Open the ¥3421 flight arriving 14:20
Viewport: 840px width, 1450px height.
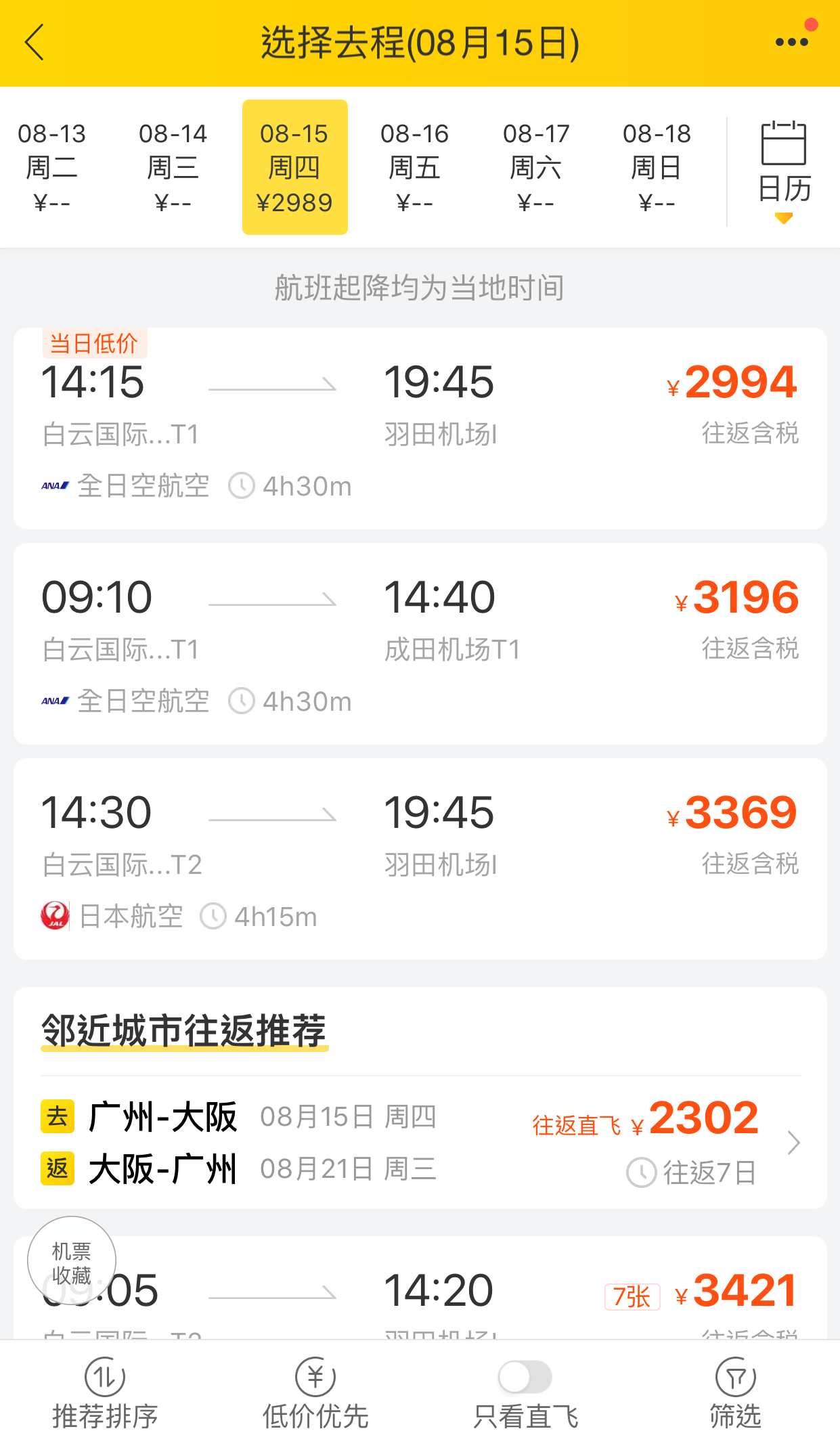[x=474, y=1290]
